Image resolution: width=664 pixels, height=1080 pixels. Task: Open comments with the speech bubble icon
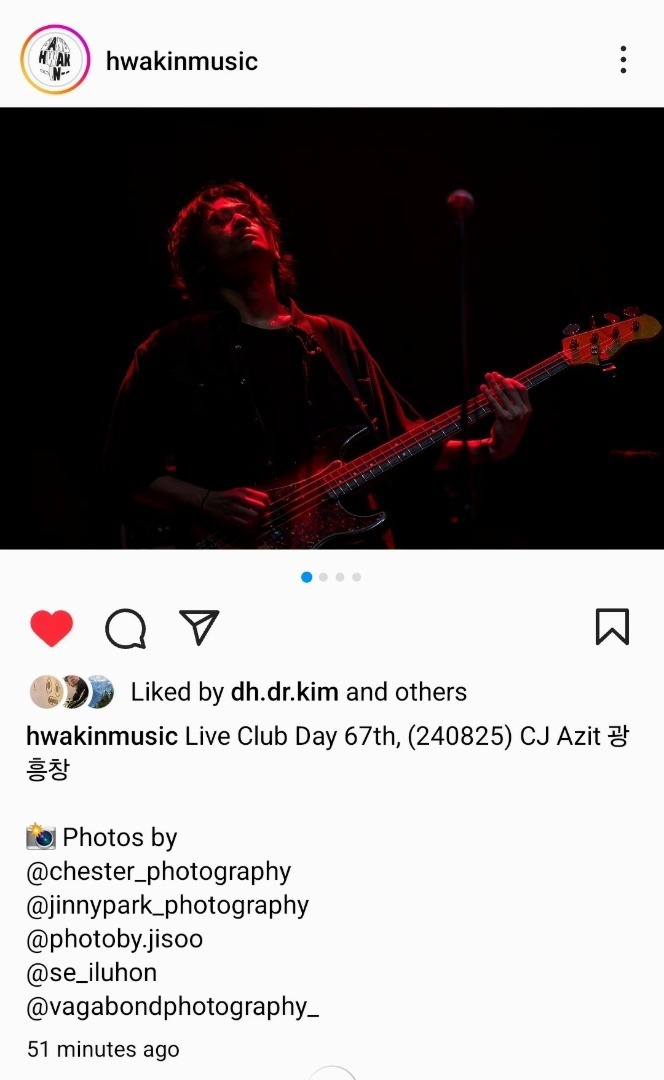tap(126, 628)
